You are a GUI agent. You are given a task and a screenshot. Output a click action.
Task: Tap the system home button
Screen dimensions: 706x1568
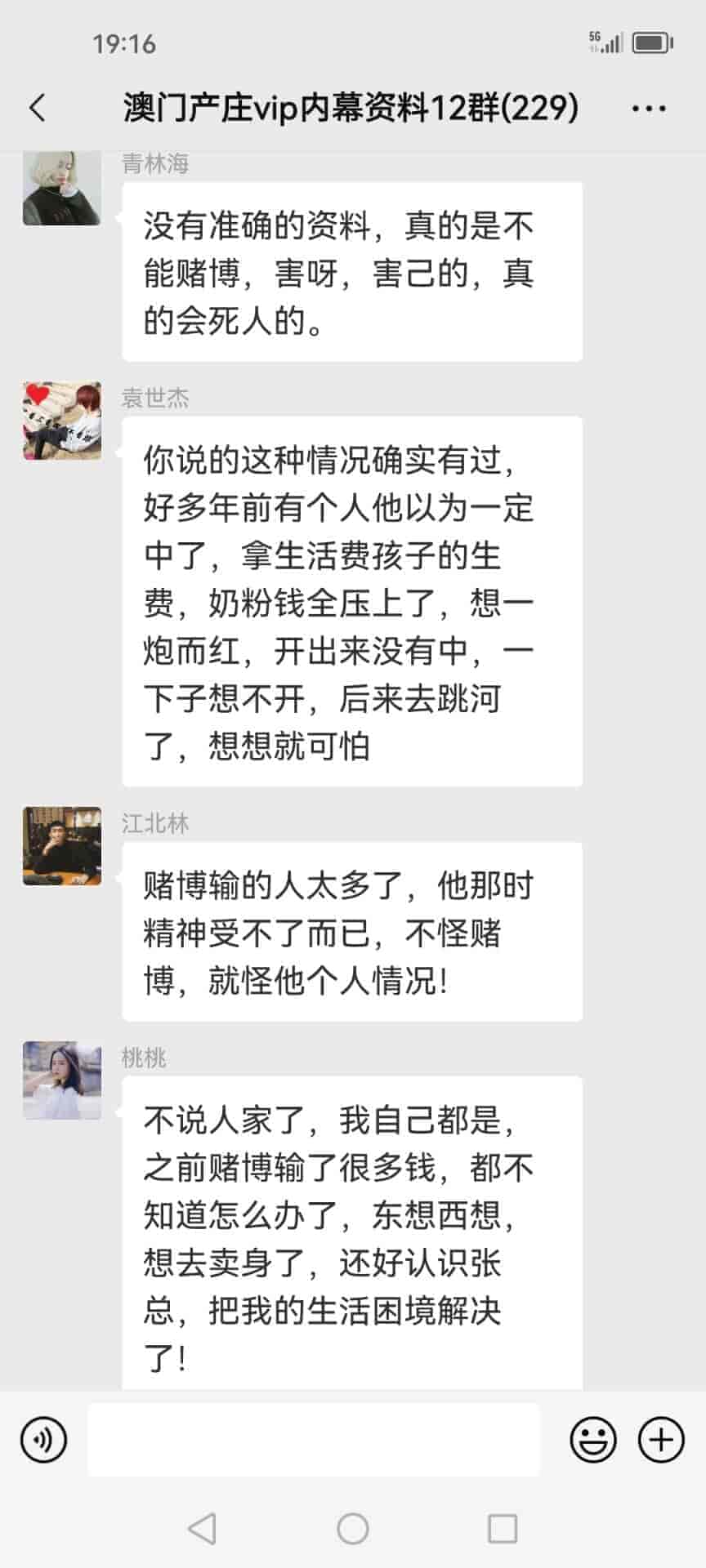click(x=353, y=1528)
